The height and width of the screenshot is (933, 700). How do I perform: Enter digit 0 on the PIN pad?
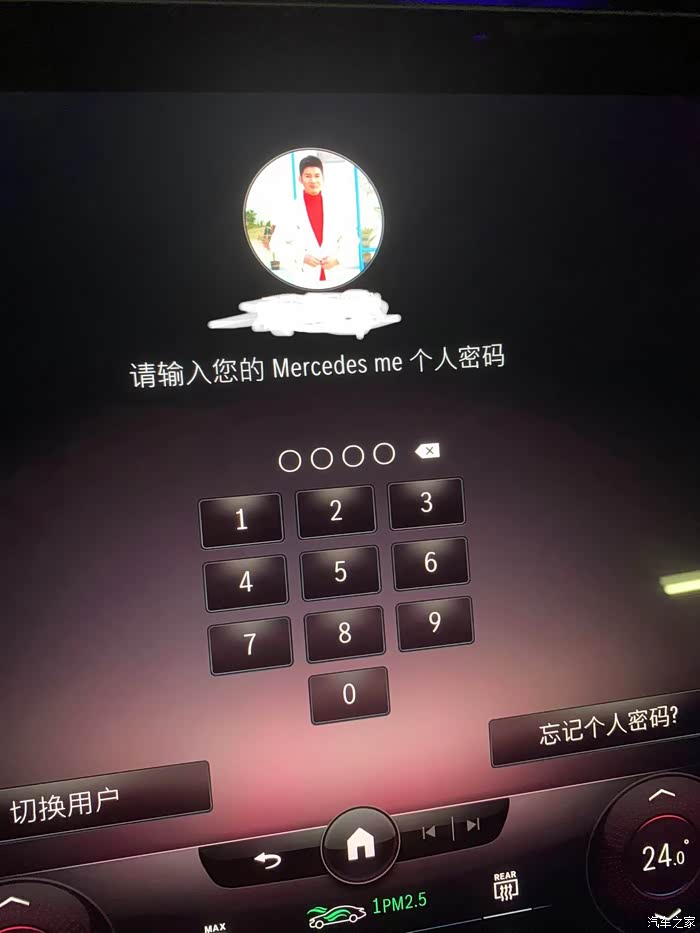[x=349, y=694]
